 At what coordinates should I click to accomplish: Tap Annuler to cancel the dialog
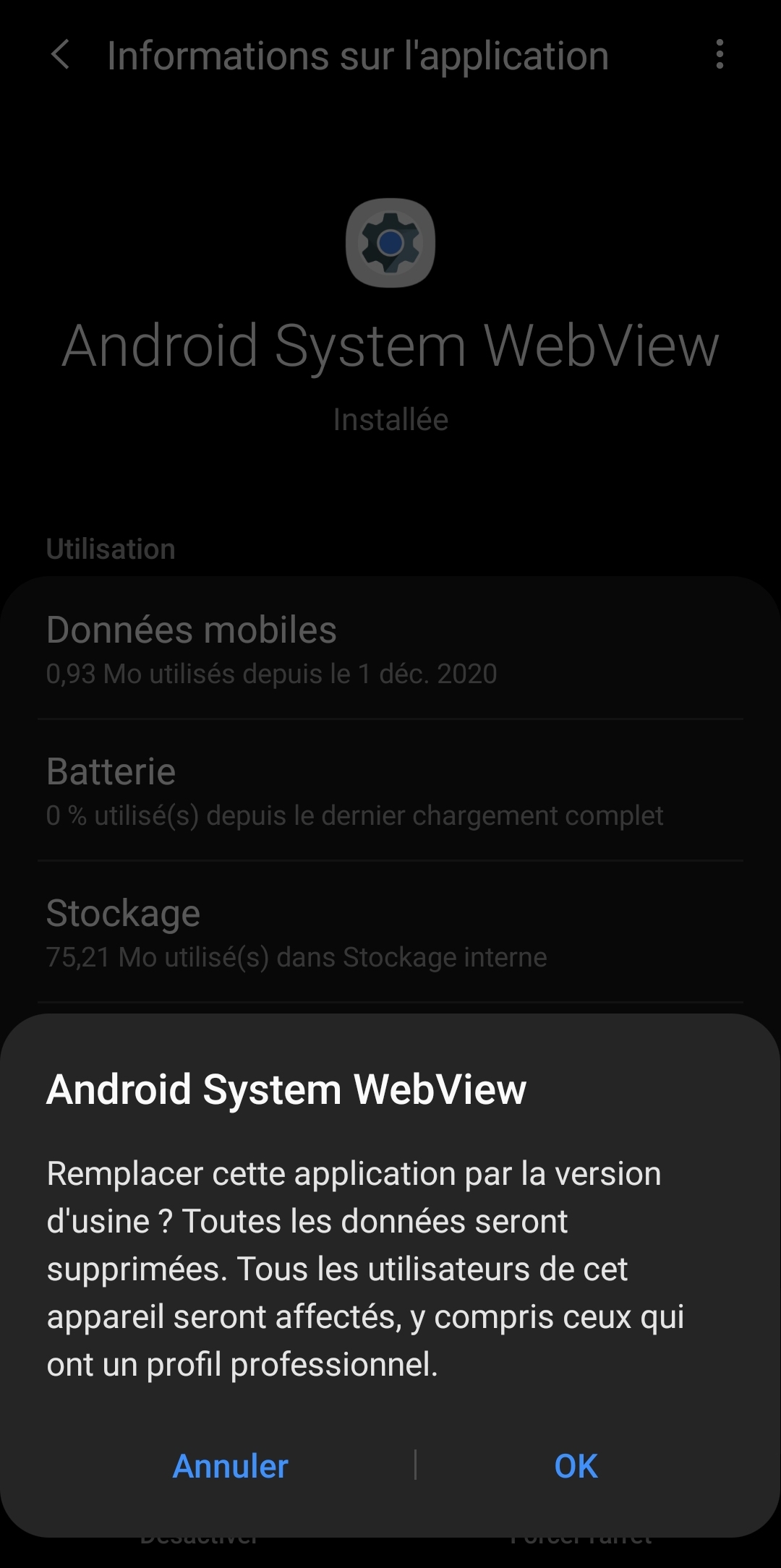(x=231, y=1466)
